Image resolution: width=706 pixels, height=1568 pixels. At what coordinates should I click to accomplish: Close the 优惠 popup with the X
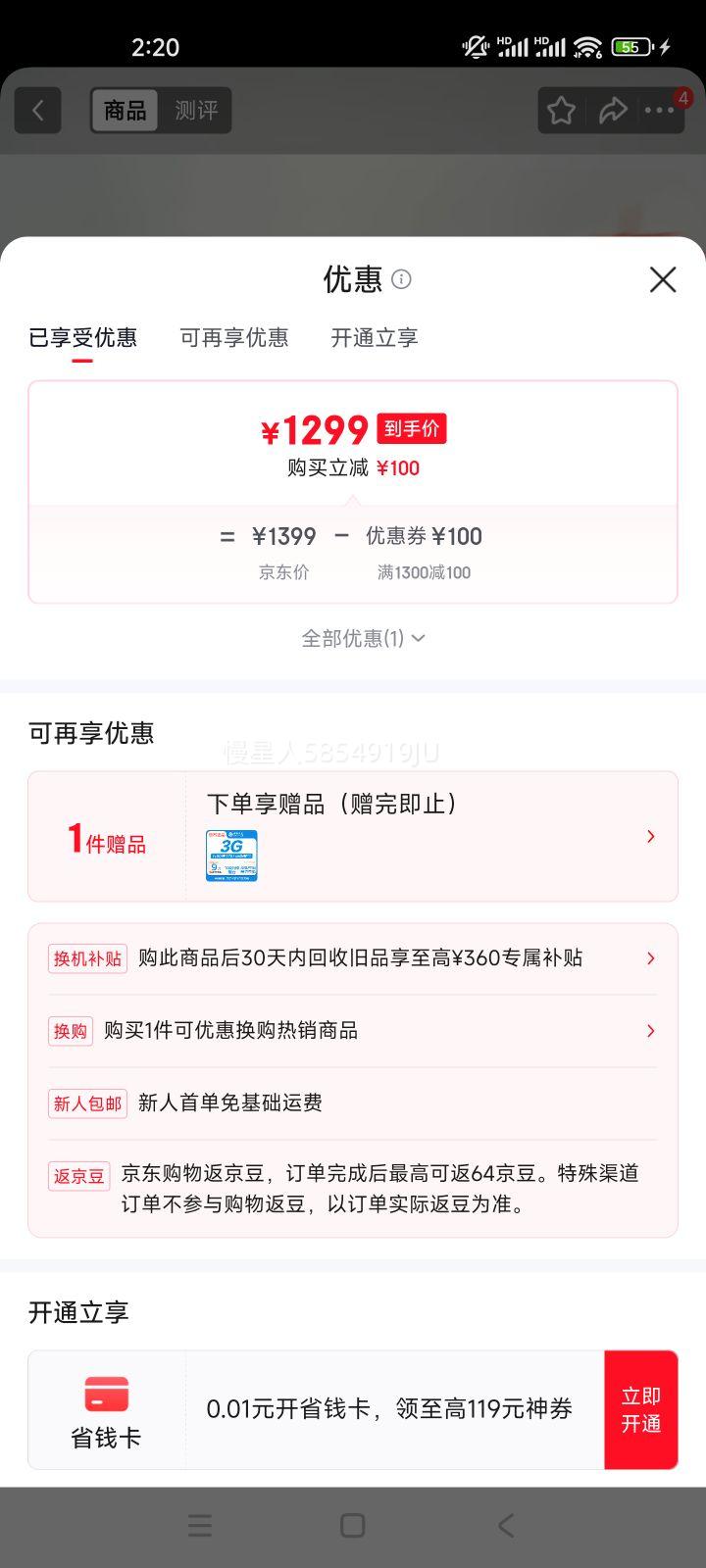pos(663,279)
